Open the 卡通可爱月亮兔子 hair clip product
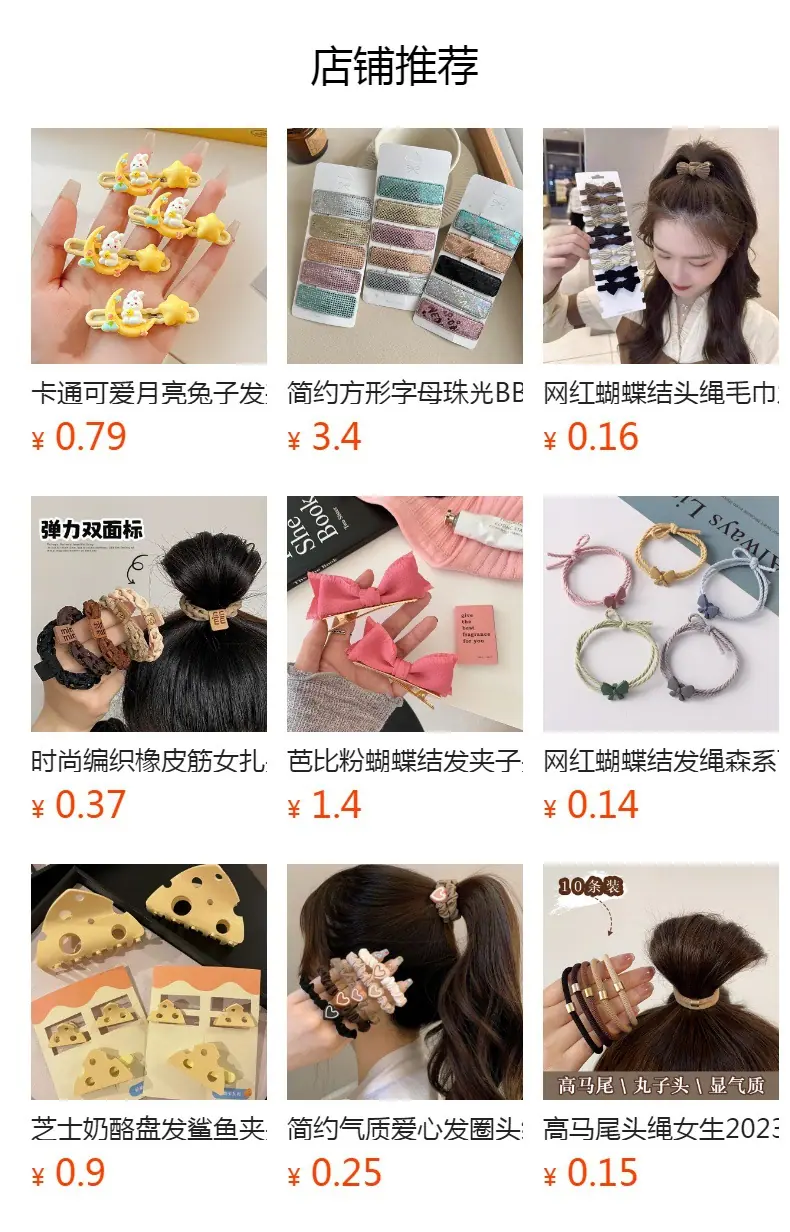790x1232 pixels. (x=149, y=292)
